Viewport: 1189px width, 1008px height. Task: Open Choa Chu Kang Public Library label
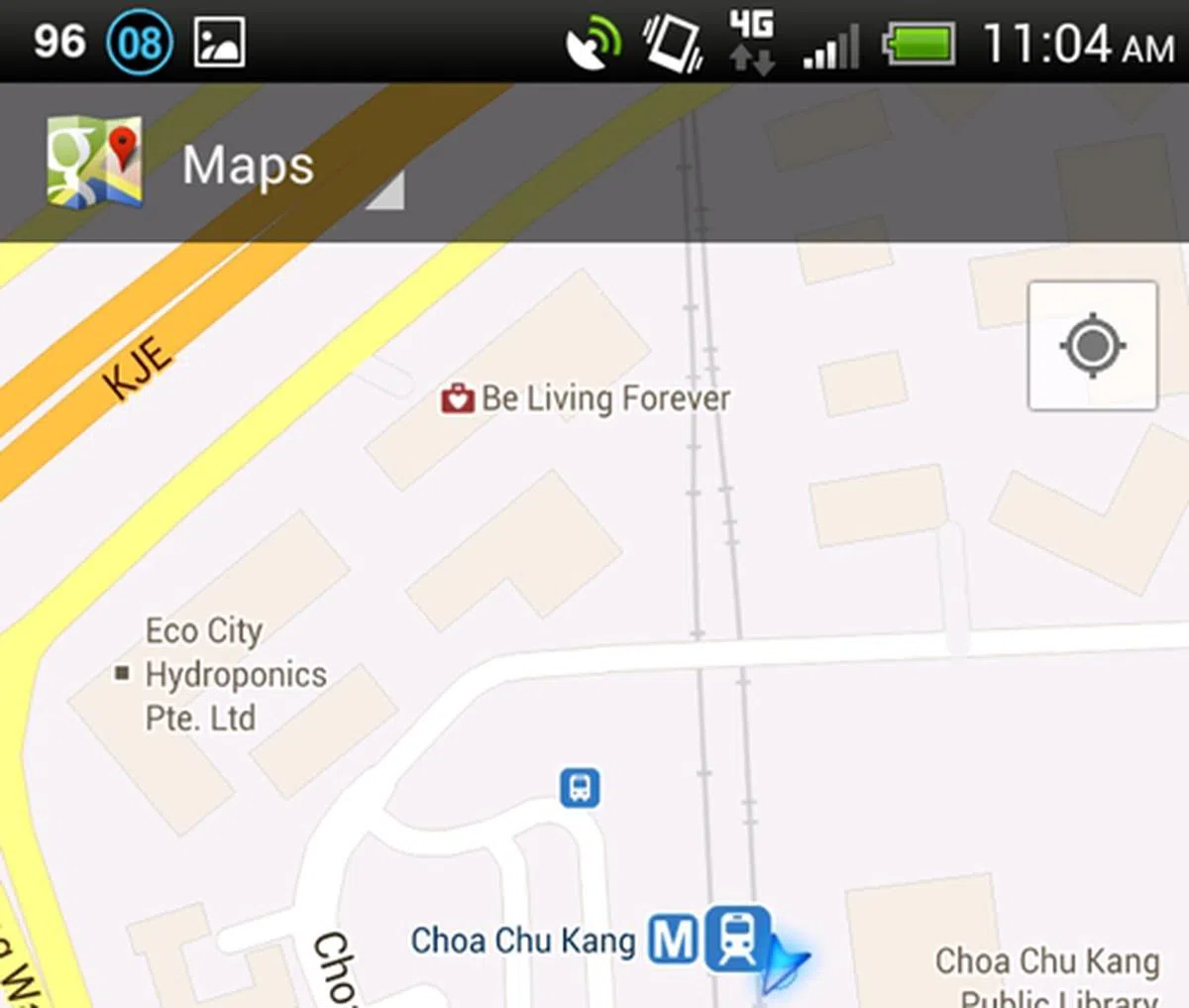coord(1047,973)
